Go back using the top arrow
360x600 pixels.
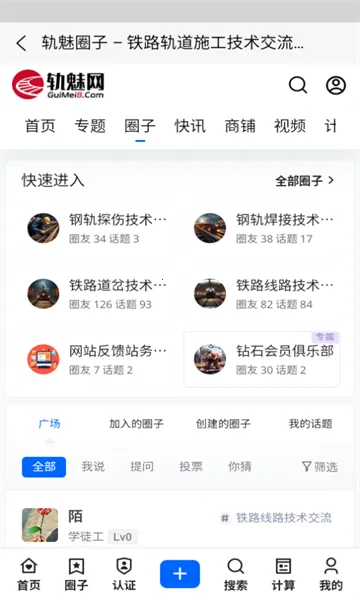tap(21, 43)
